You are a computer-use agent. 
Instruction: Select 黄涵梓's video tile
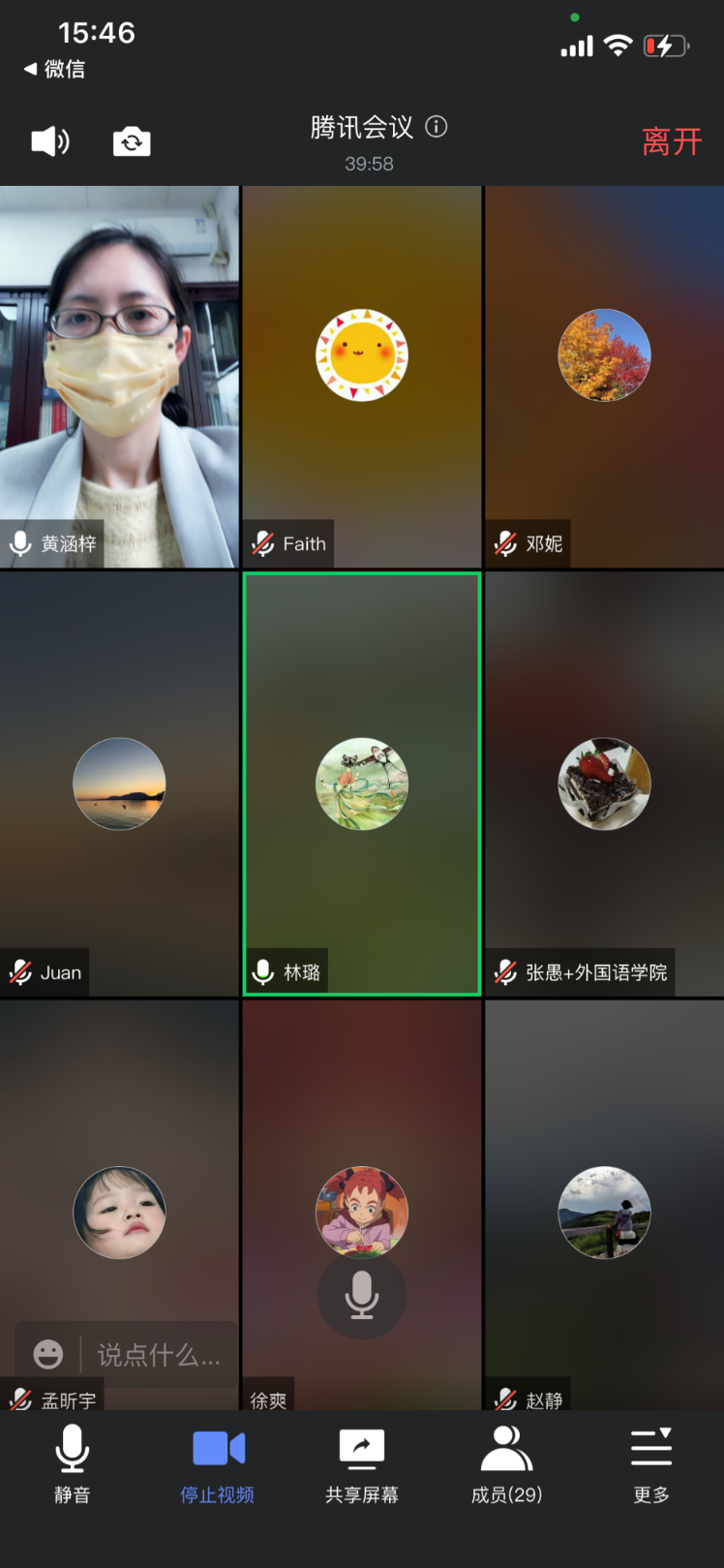[x=119, y=376]
